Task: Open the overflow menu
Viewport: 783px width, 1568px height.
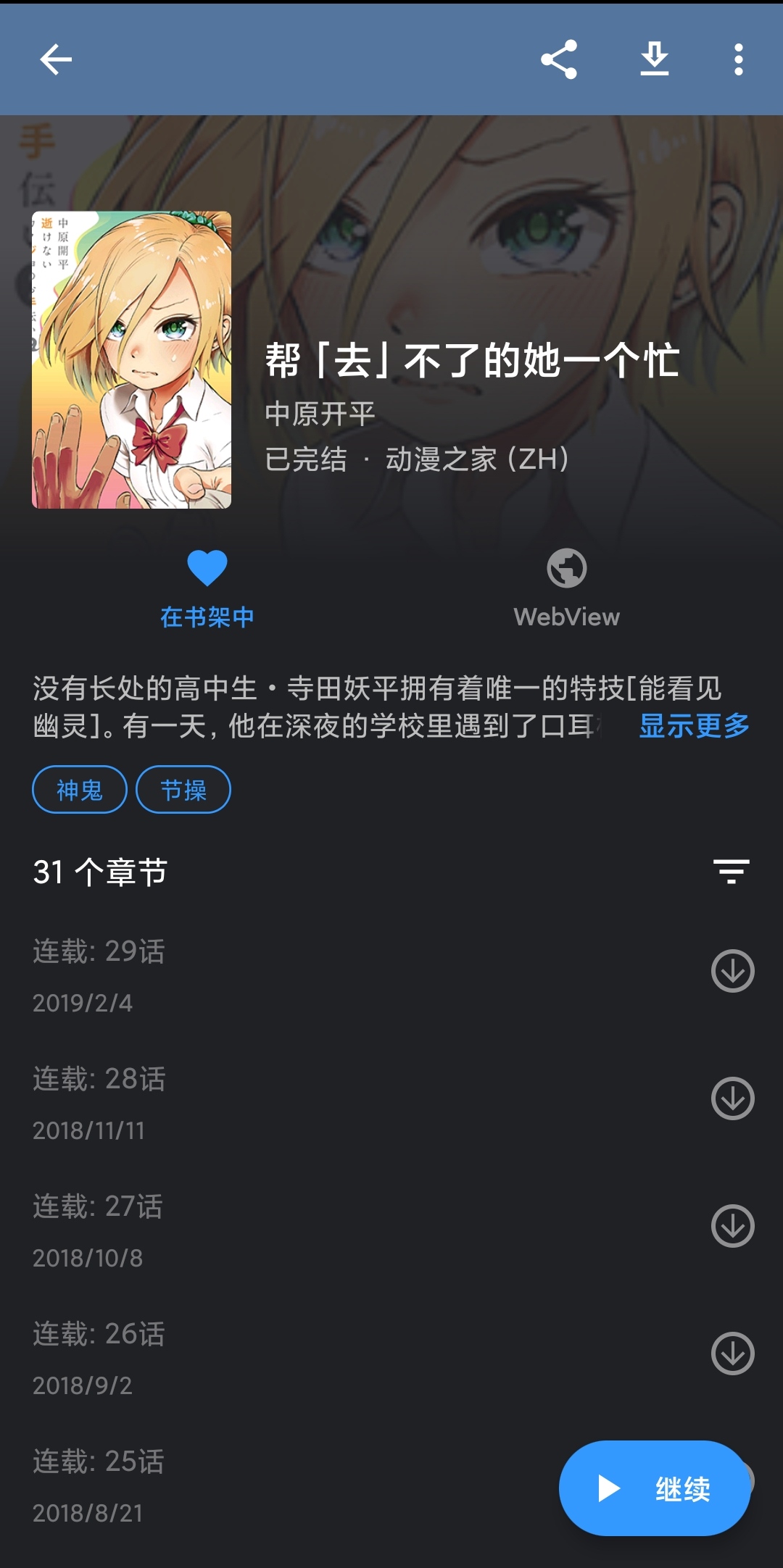Action: (x=738, y=59)
